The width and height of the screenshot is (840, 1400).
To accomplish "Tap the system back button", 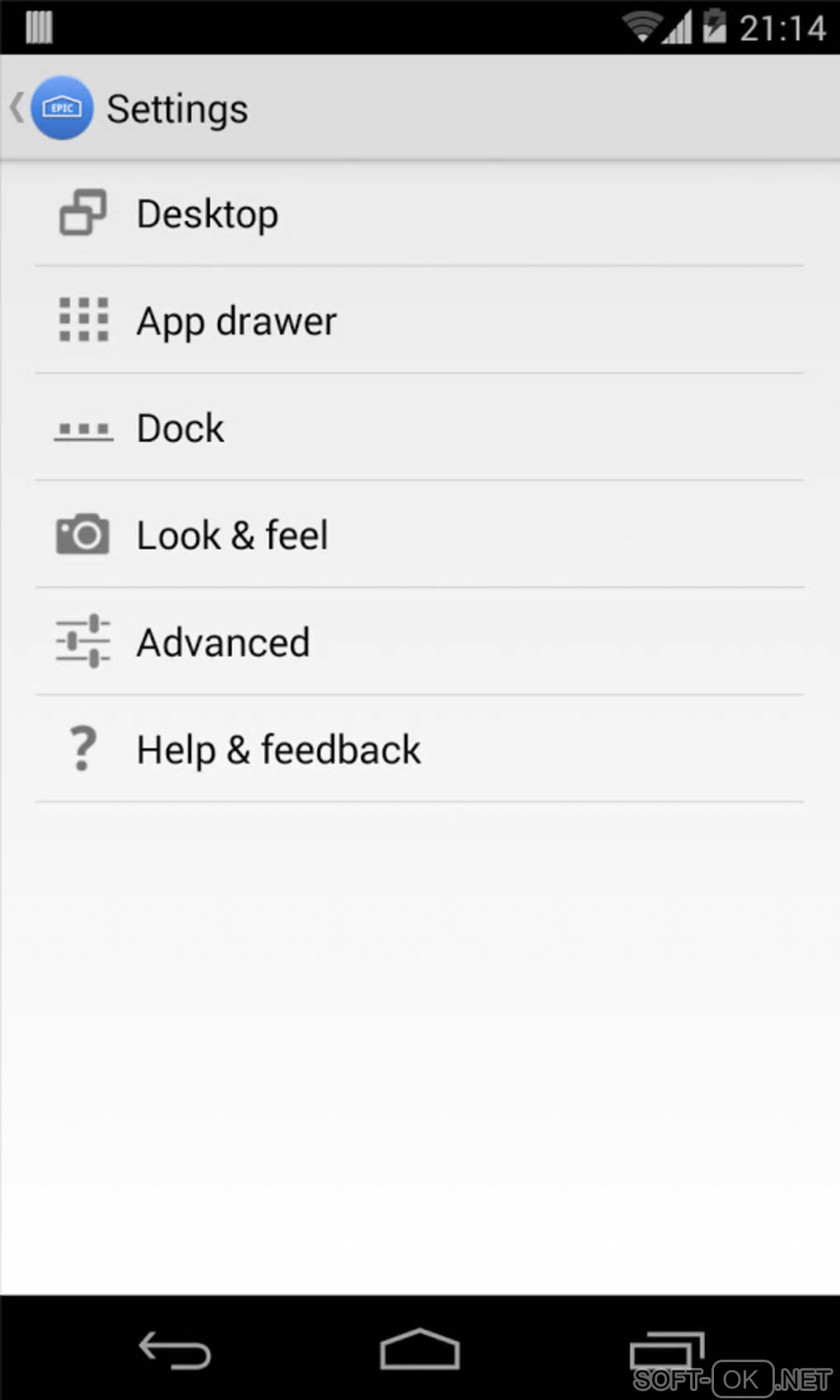I will [x=175, y=1350].
